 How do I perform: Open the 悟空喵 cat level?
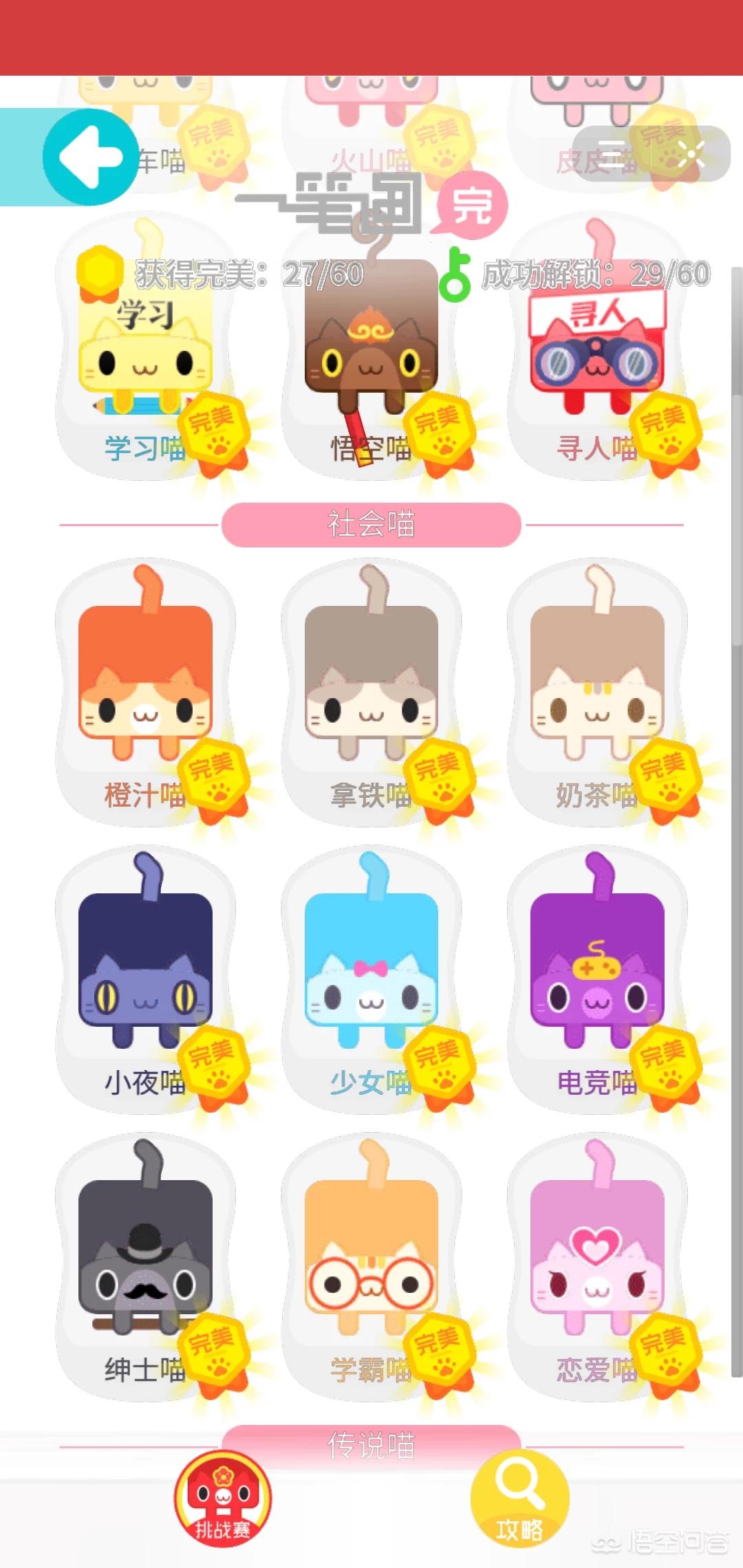pyautogui.click(x=371, y=358)
